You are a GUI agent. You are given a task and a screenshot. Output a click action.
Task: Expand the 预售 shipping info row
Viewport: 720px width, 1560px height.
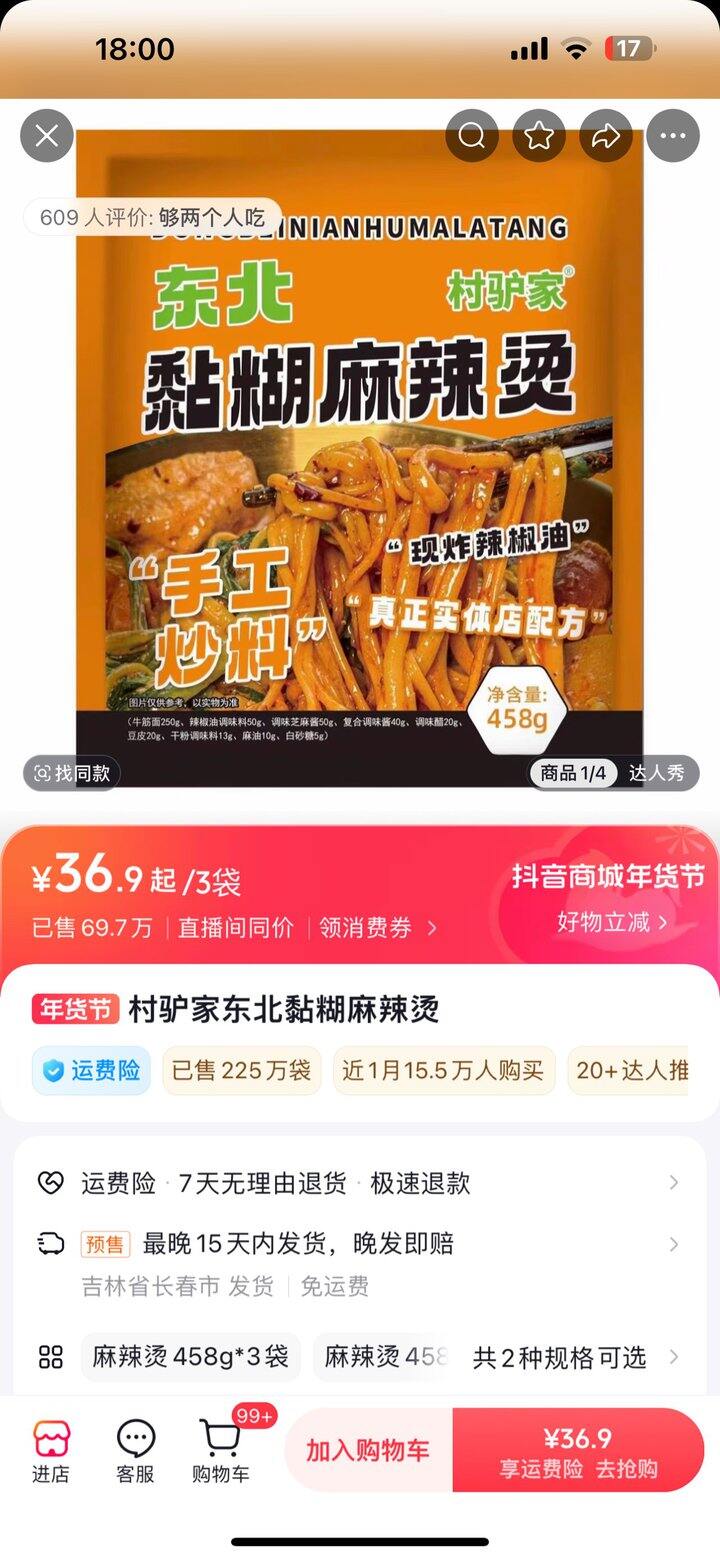(360, 1244)
